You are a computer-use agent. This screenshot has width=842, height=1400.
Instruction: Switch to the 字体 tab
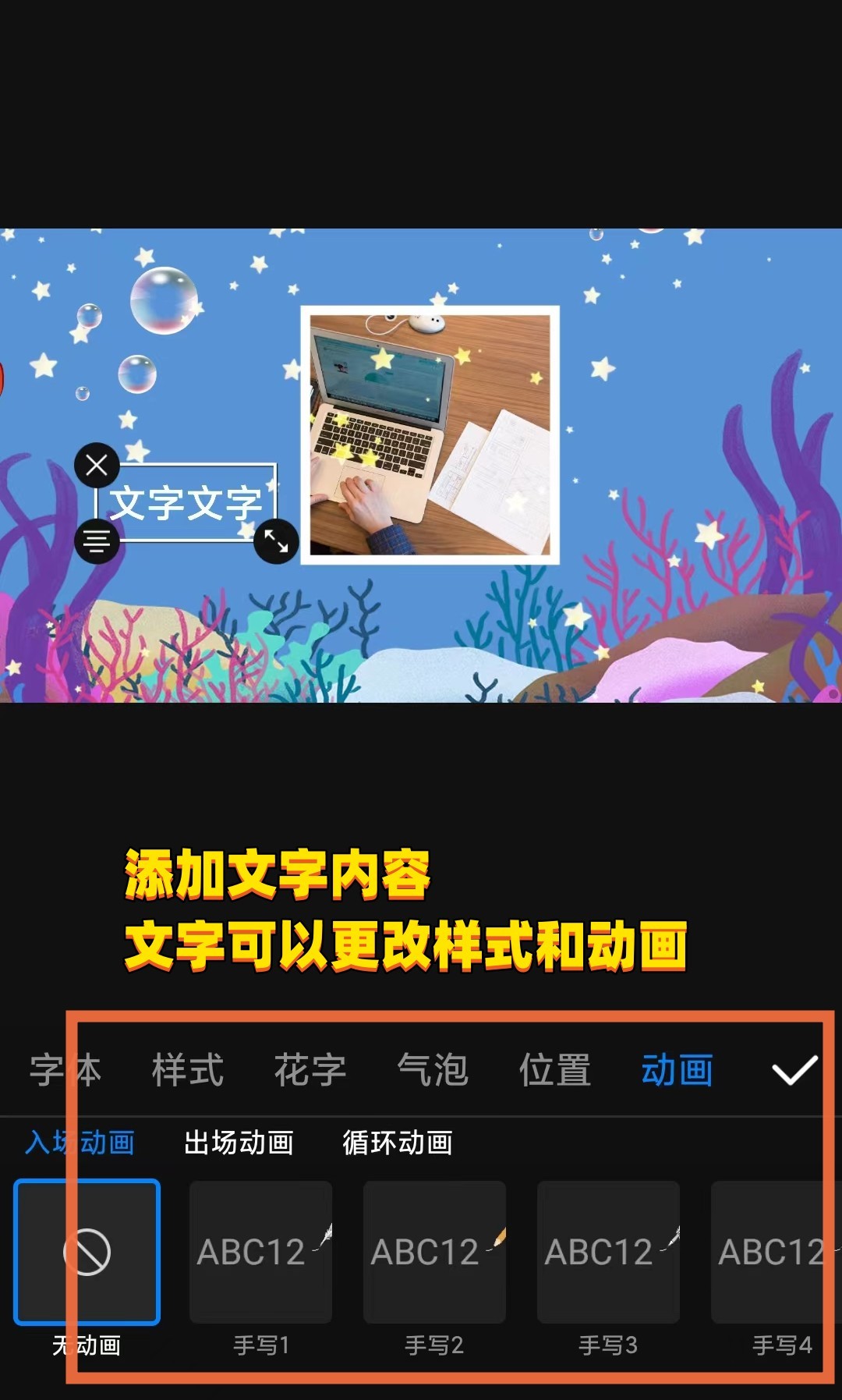coord(65,1070)
